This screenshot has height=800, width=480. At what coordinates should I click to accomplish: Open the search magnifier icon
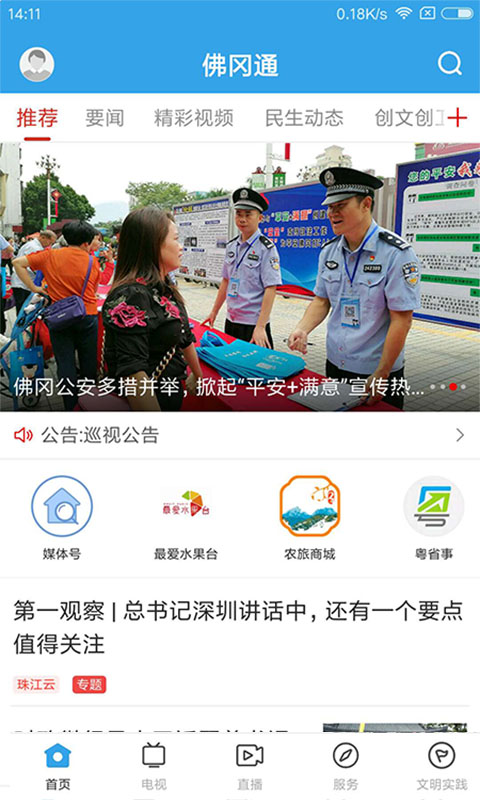449,64
